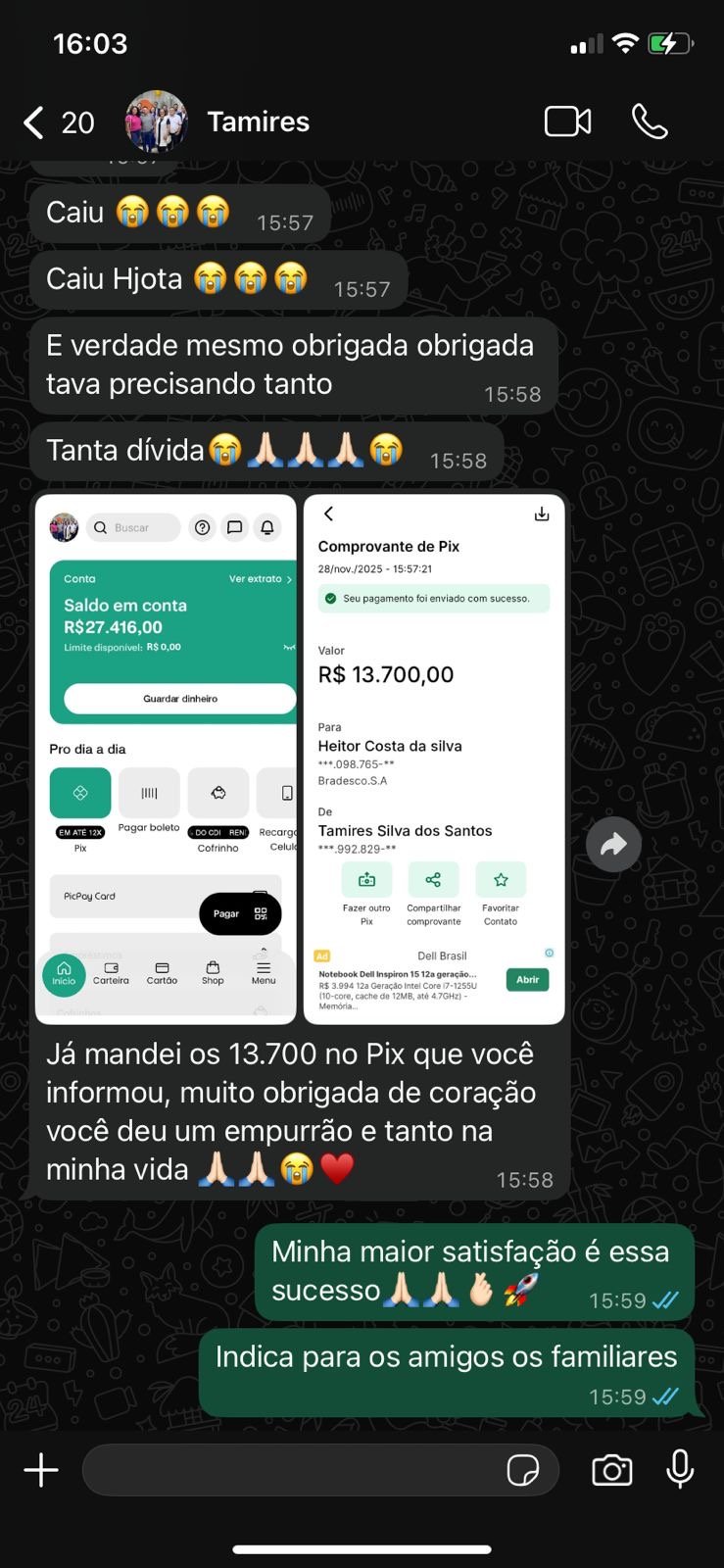Viewport: 724px width, 1568px height.
Task: Select the Início tab in PicPay
Action: click(64, 973)
